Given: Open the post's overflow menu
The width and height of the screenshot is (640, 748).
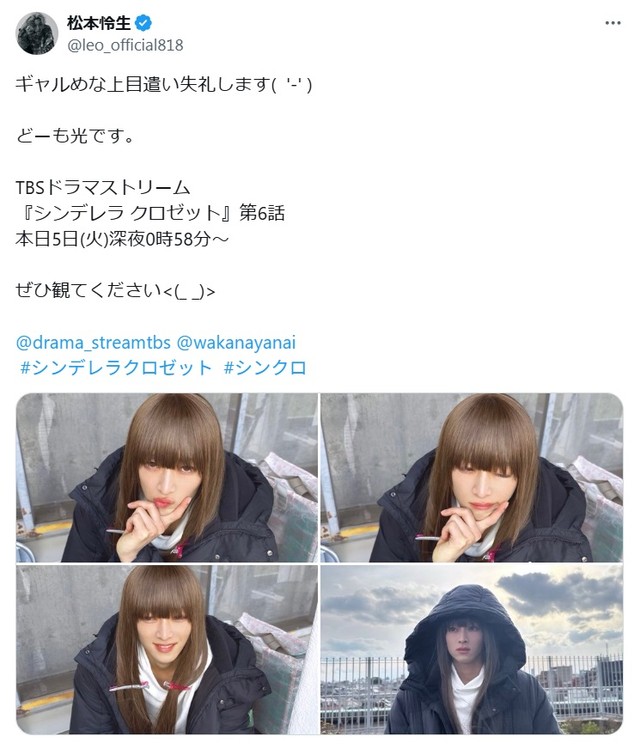Looking at the screenshot, I should pyautogui.click(x=611, y=22).
